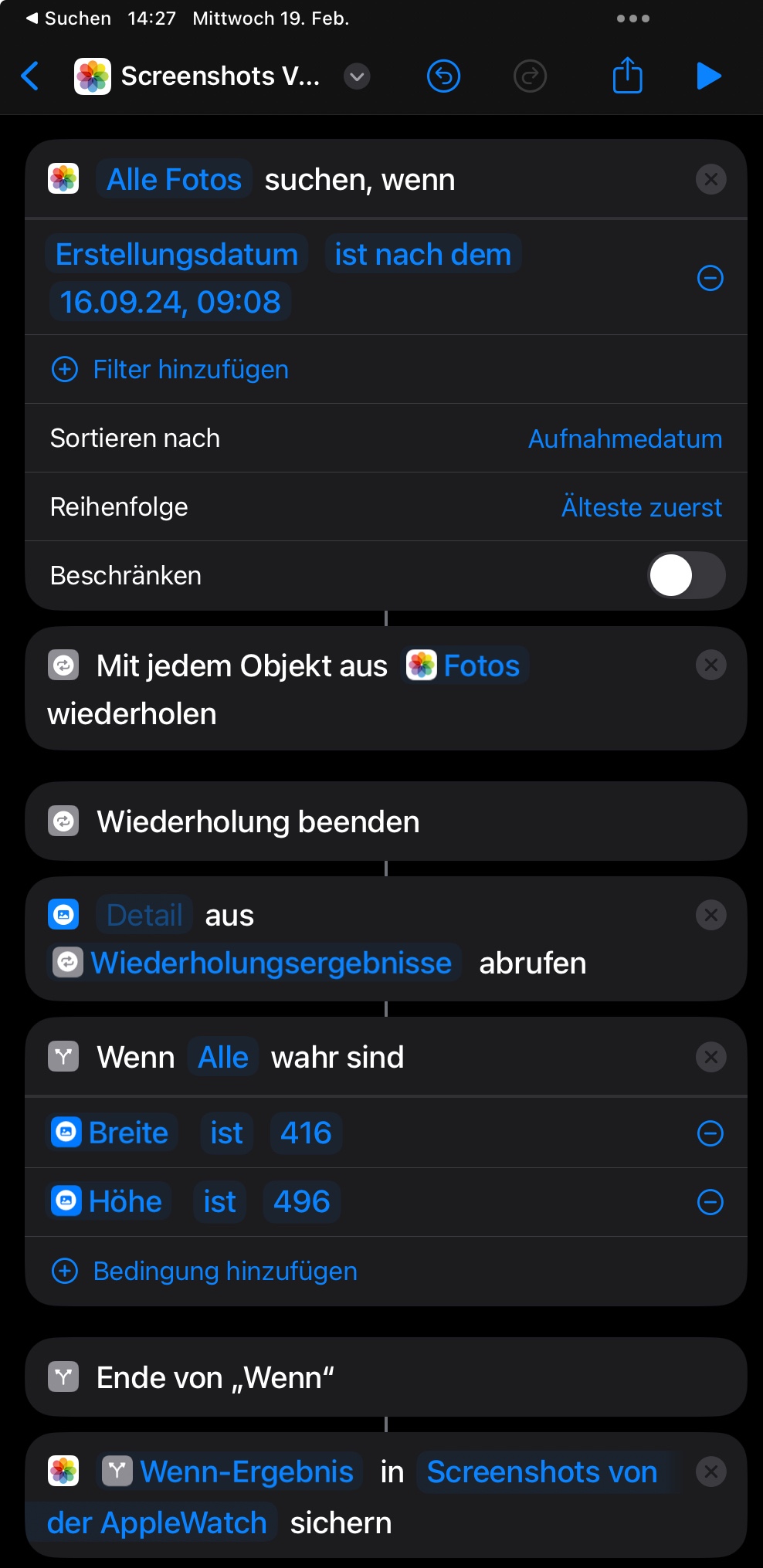
Task: Change sorting from 'Aufnahmedatum'
Action: (x=625, y=439)
